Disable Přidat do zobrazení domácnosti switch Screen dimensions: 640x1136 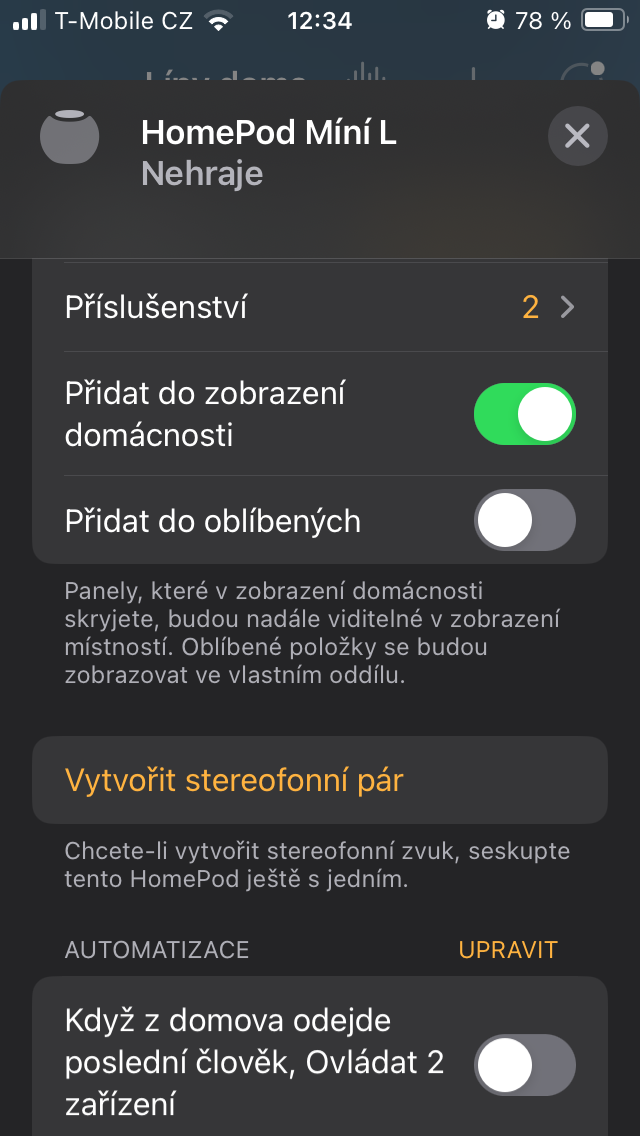[x=524, y=414]
